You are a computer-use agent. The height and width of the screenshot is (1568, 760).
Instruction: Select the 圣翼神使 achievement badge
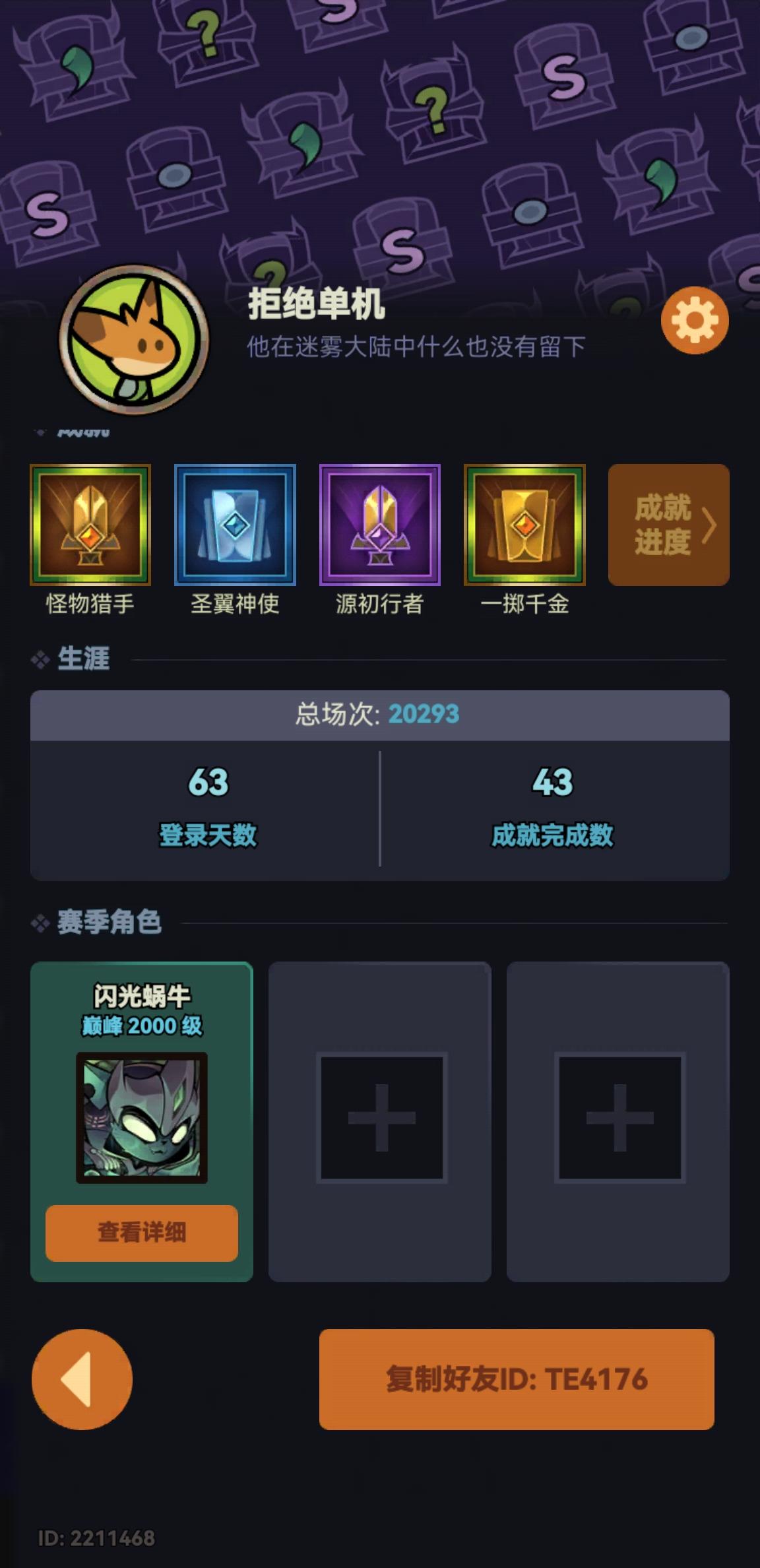(236, 524)
